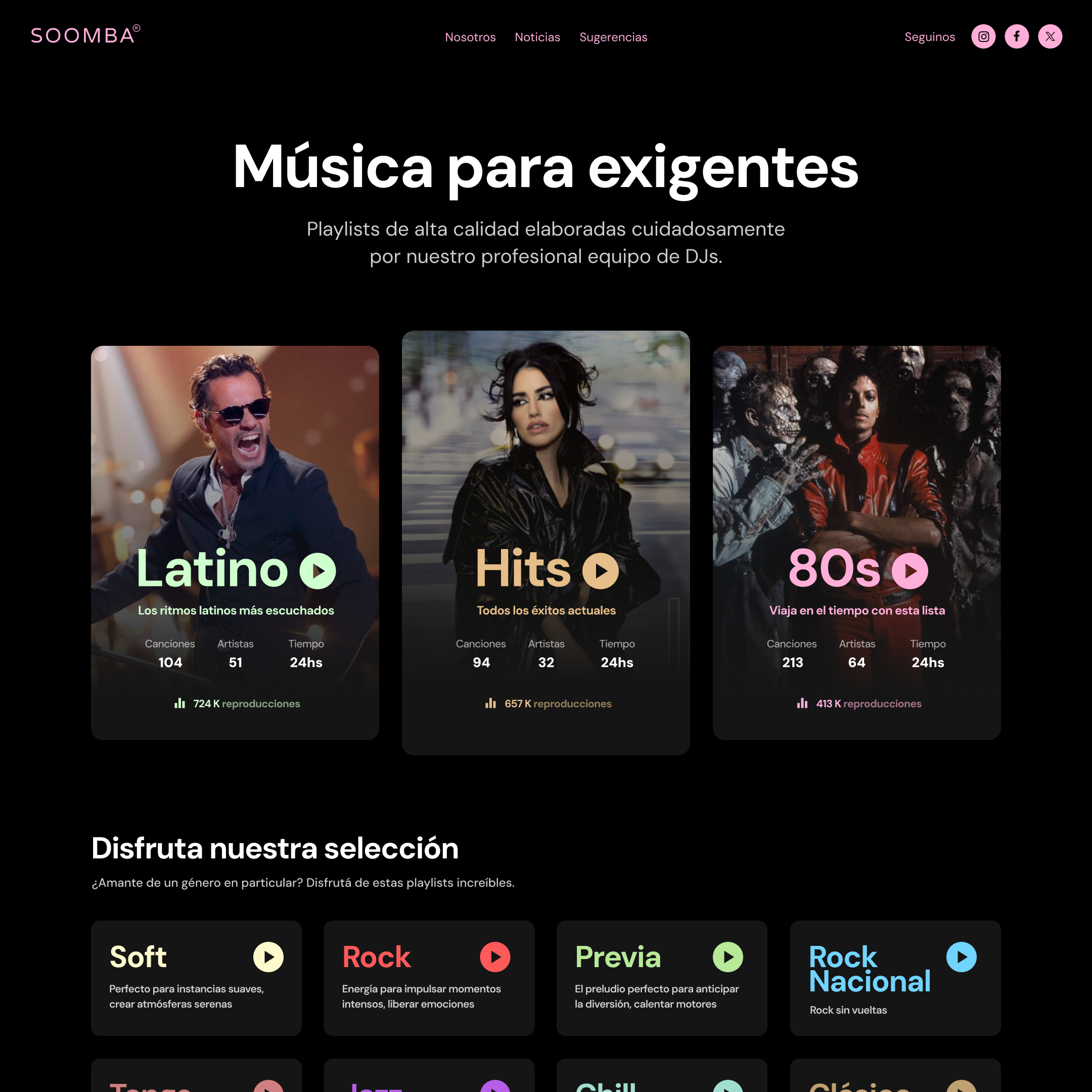Go to Noticias section
The height and width of the screenshot is (1092, 1092).
(x=537, y=37)
